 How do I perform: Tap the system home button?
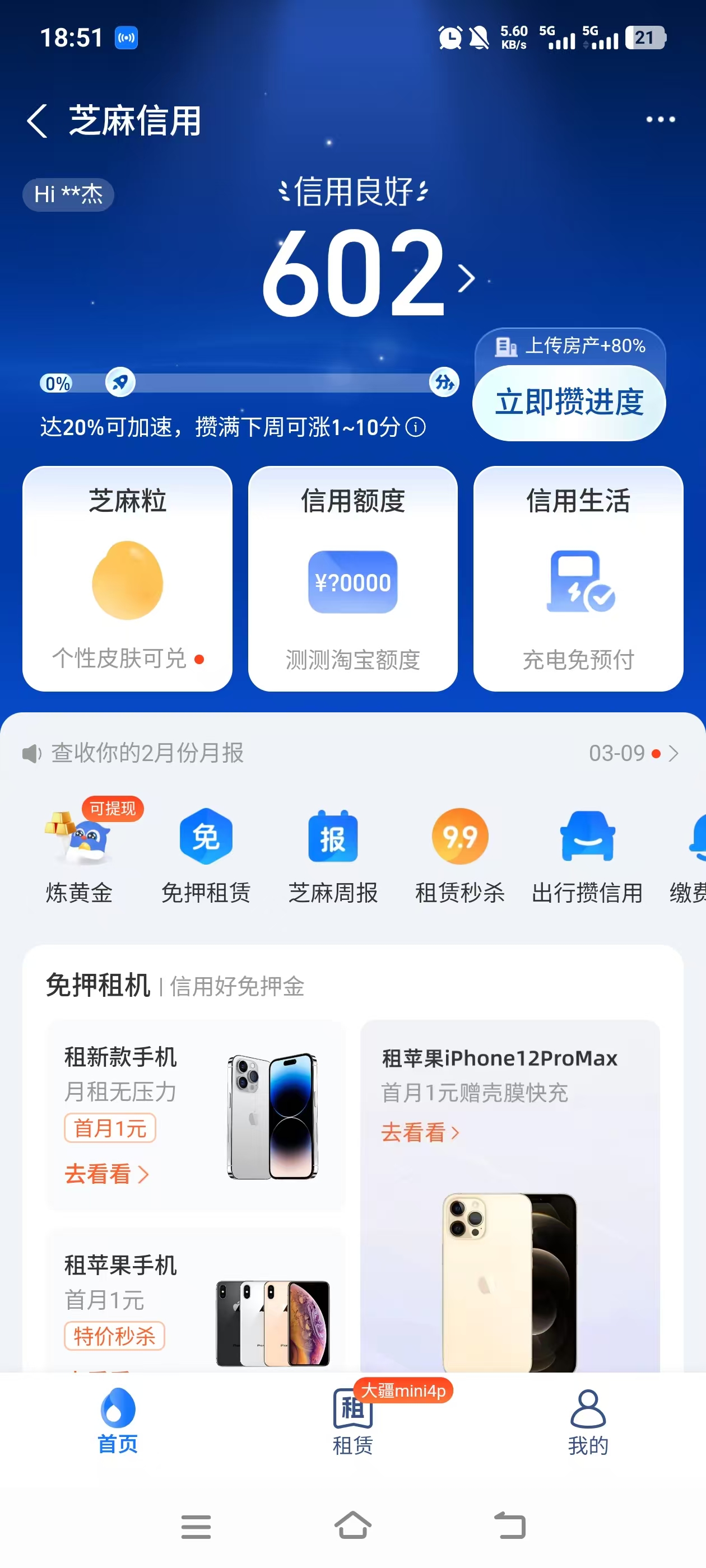[352, 1525]
